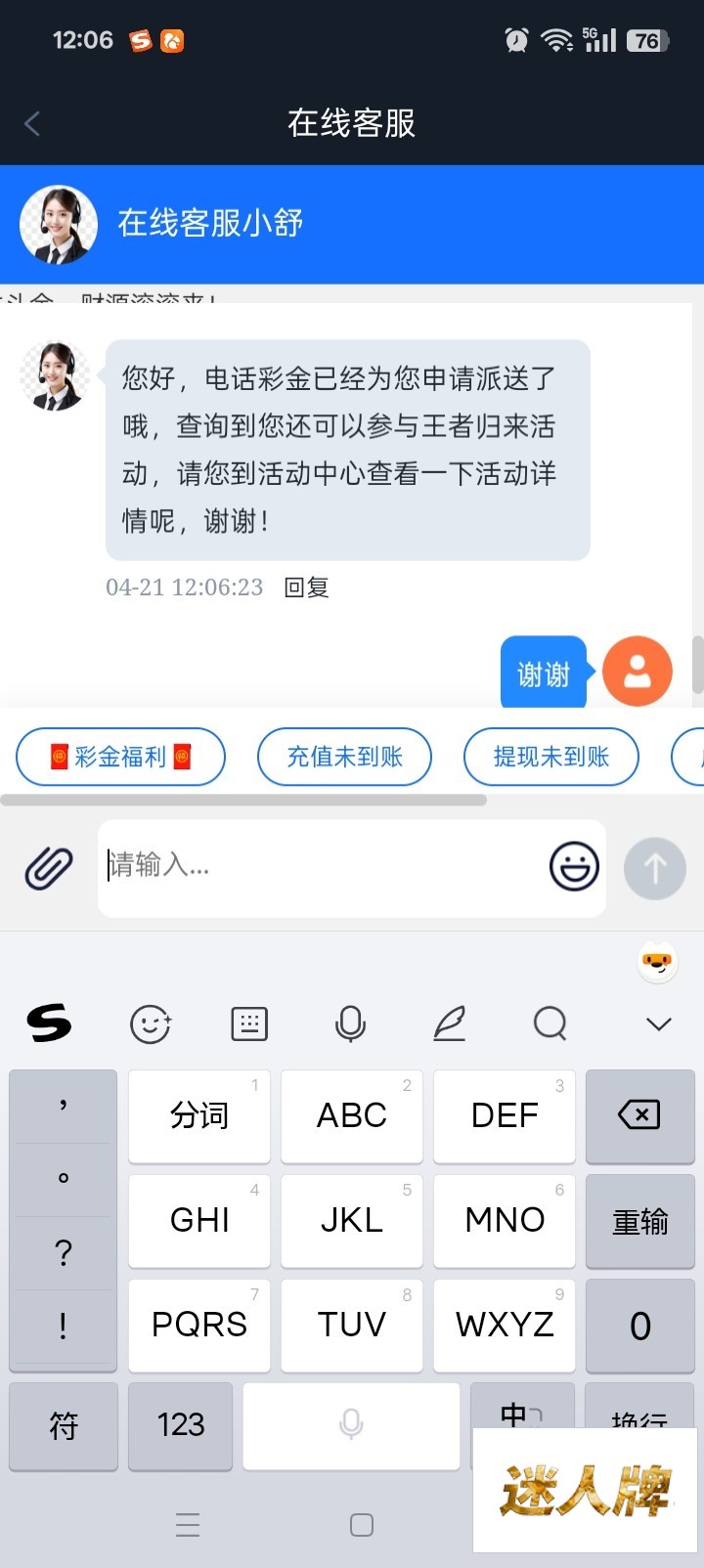
Task: Tap the 提现未到账 chip
Action: (550, 757)
